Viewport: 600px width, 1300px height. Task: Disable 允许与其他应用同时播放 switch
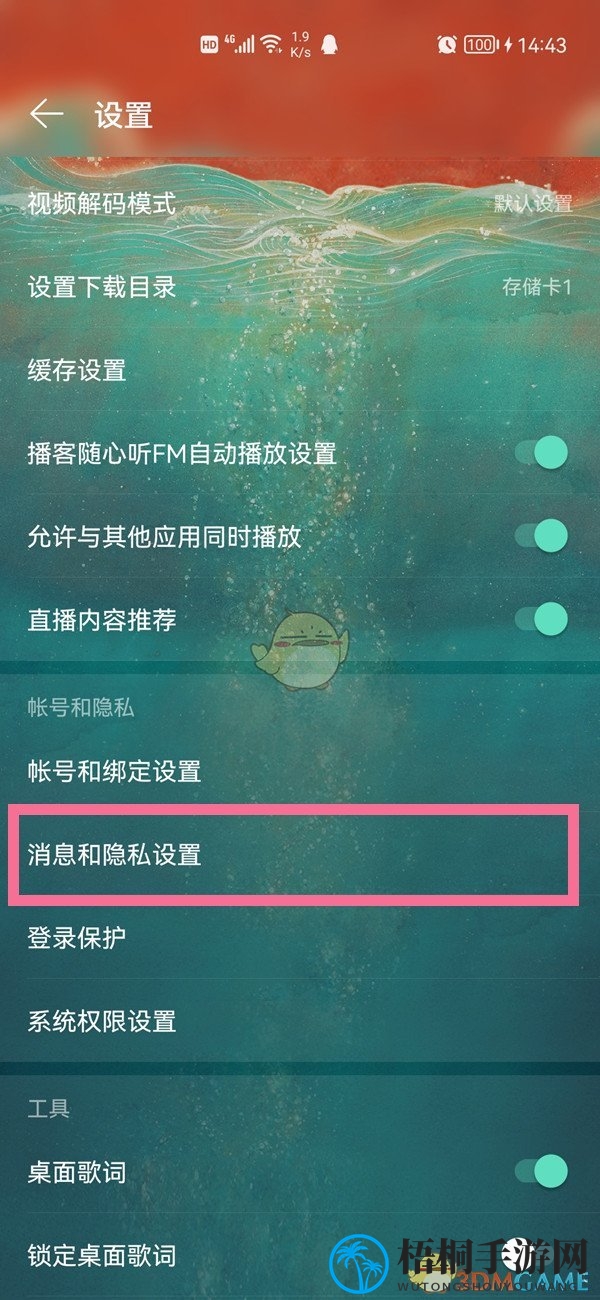542,536
